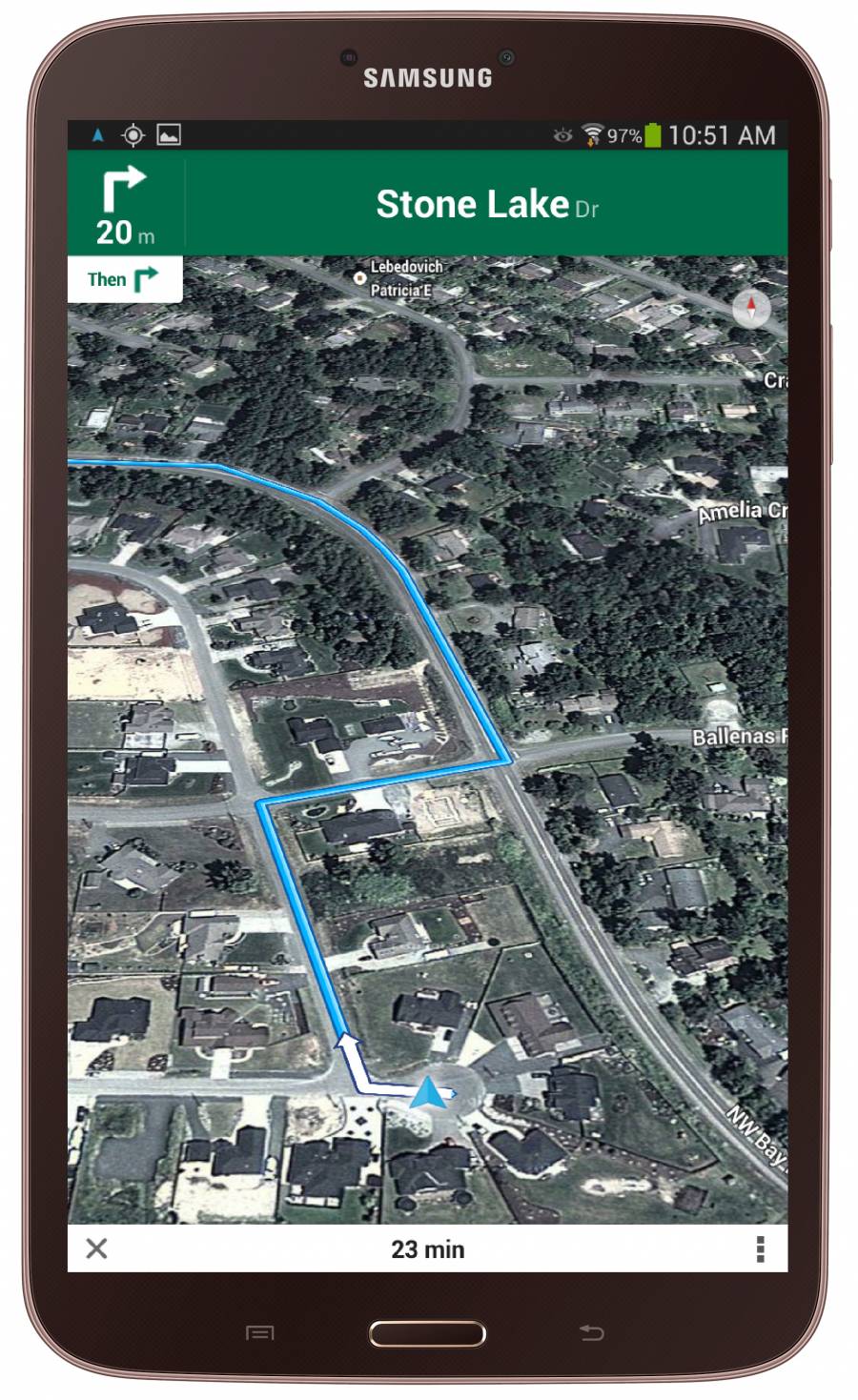
Task: Tap the Samsung home button
Action: coord(427,1333)
